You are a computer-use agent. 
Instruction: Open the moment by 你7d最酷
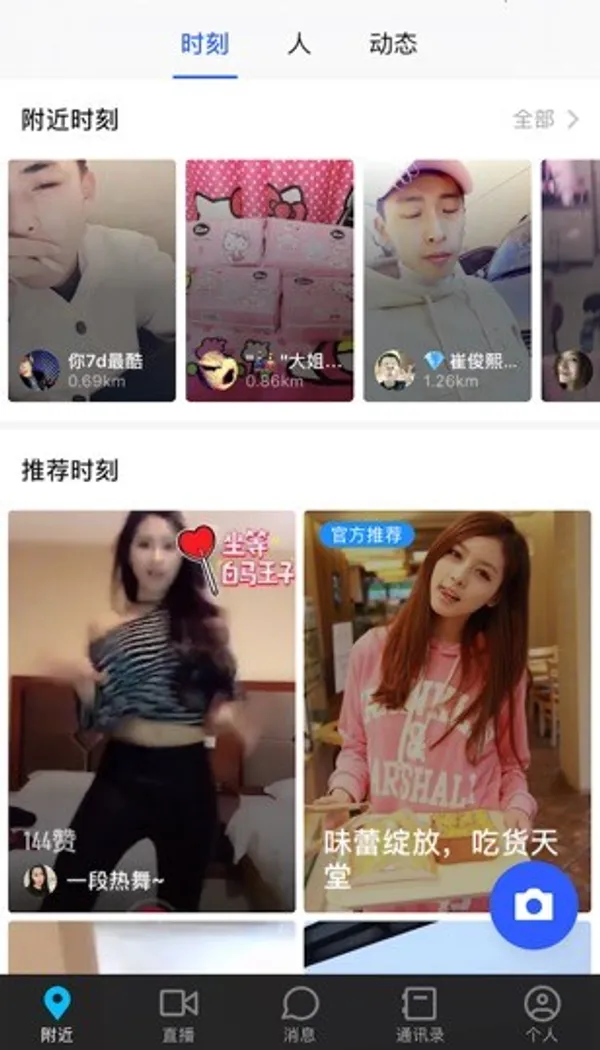click(92, 280)
